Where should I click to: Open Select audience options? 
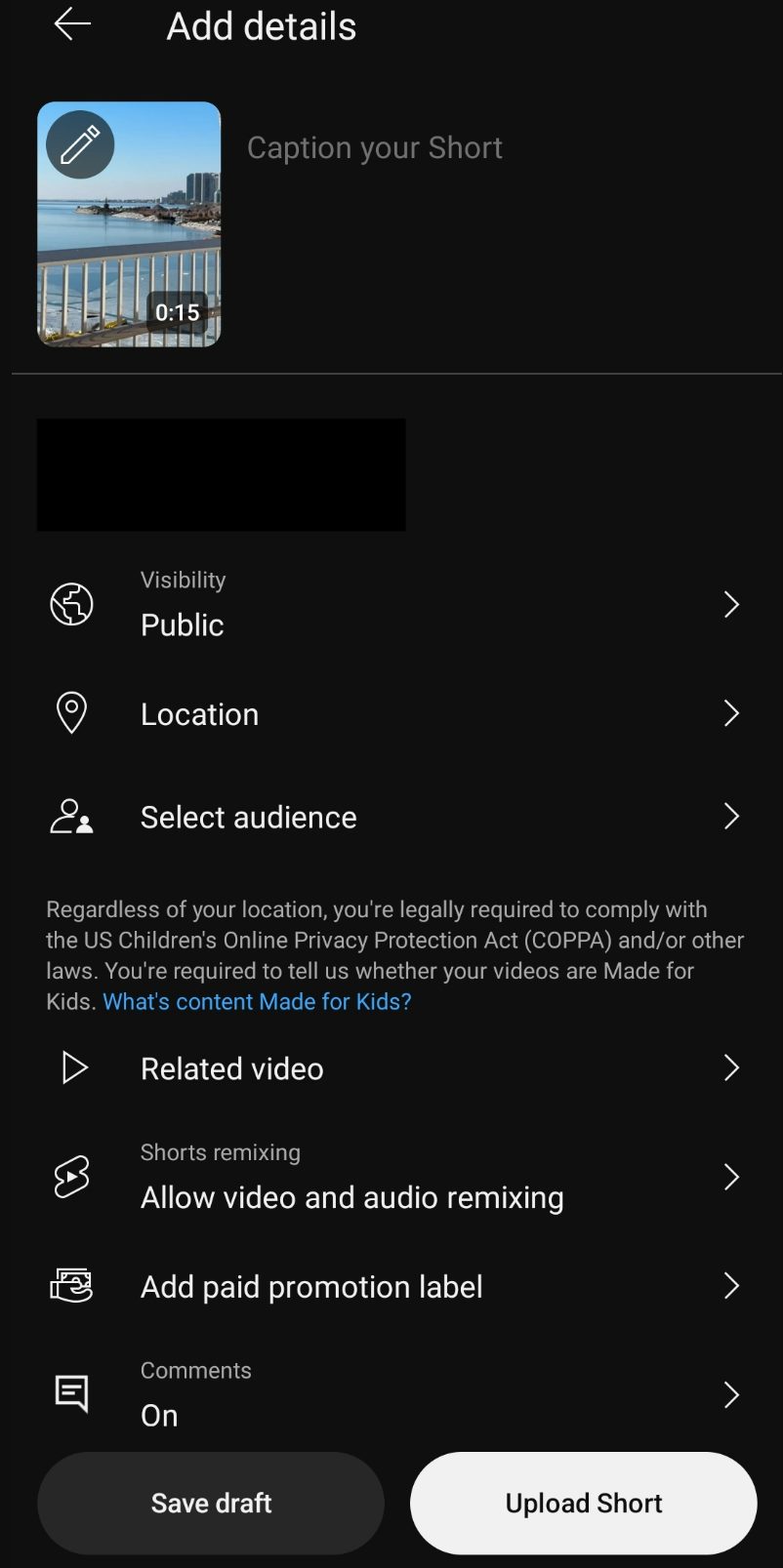click(x=391, y=817)
